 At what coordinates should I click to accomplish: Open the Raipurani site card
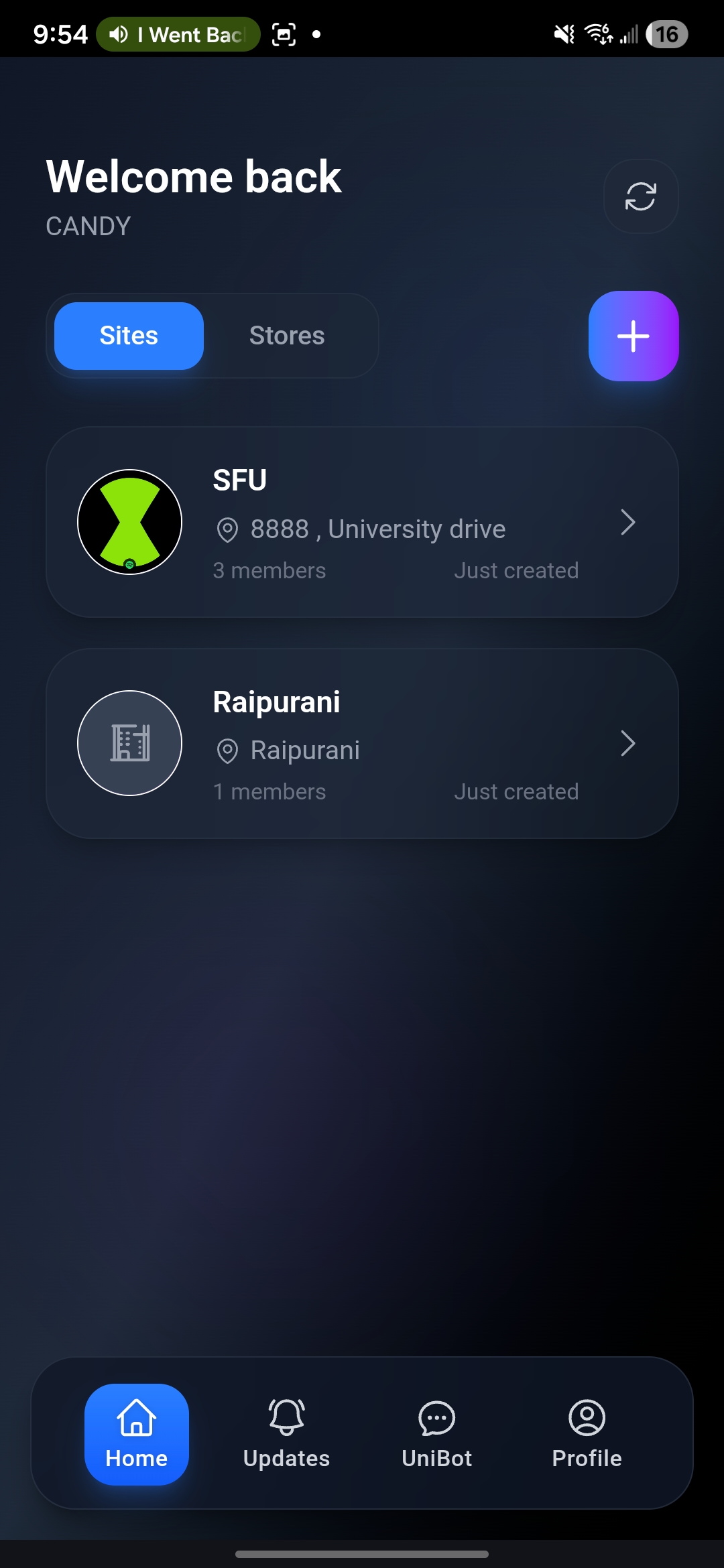(362, 743)
